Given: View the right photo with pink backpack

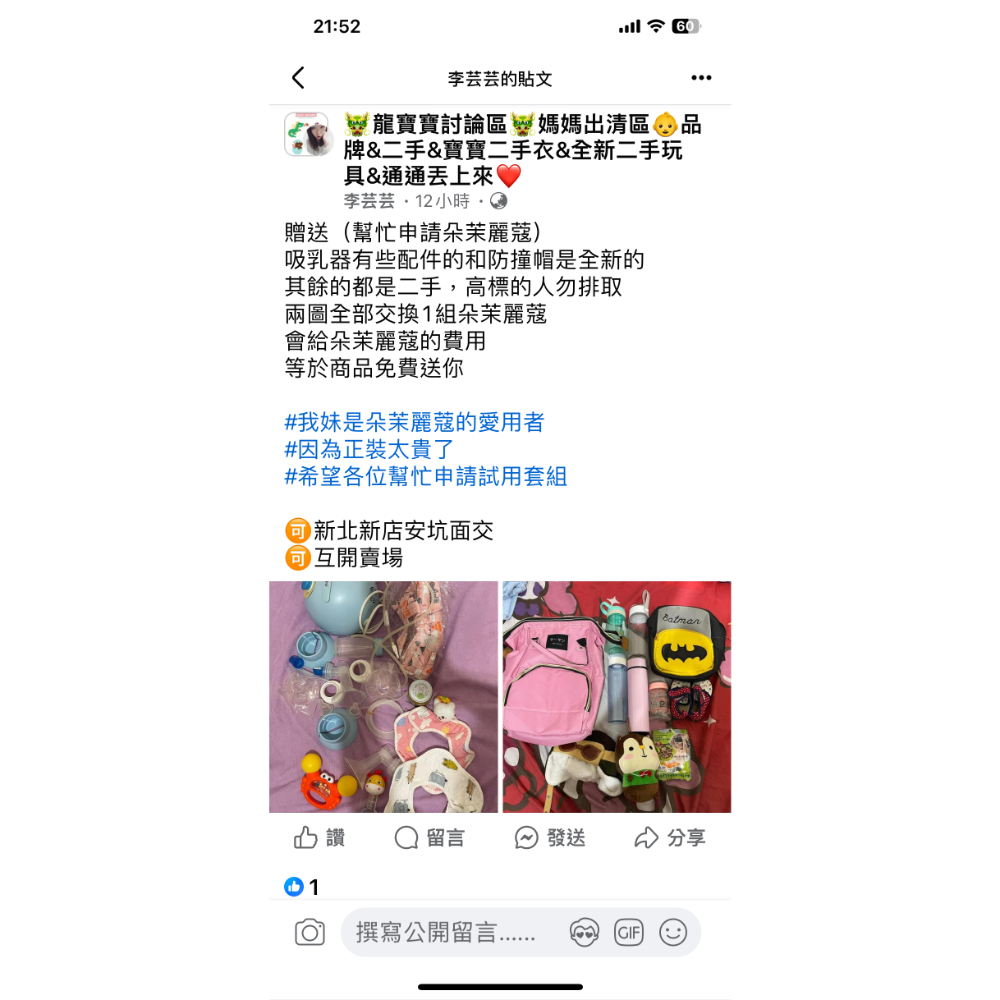Looking at the screenshot, I should coord(617,697).
